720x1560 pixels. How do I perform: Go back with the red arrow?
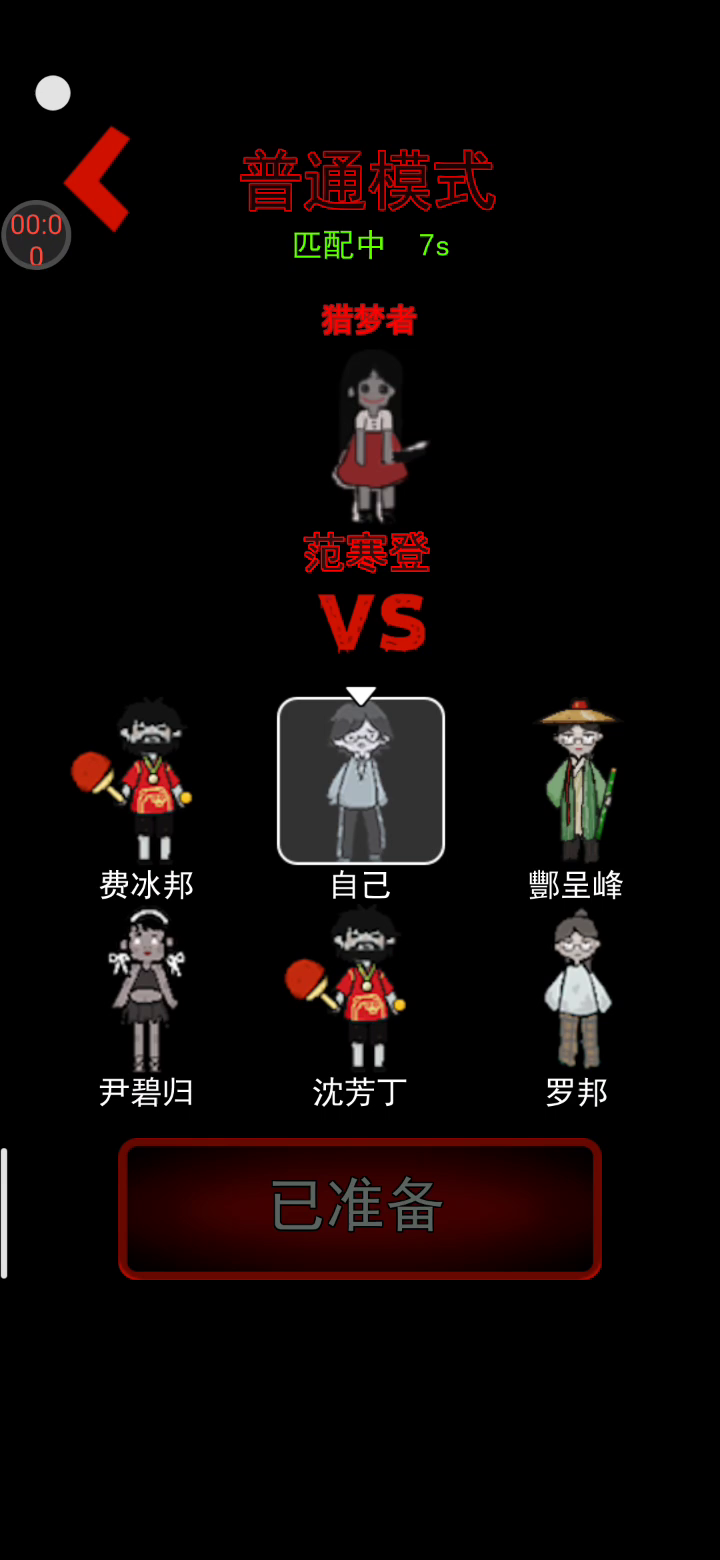98,179
